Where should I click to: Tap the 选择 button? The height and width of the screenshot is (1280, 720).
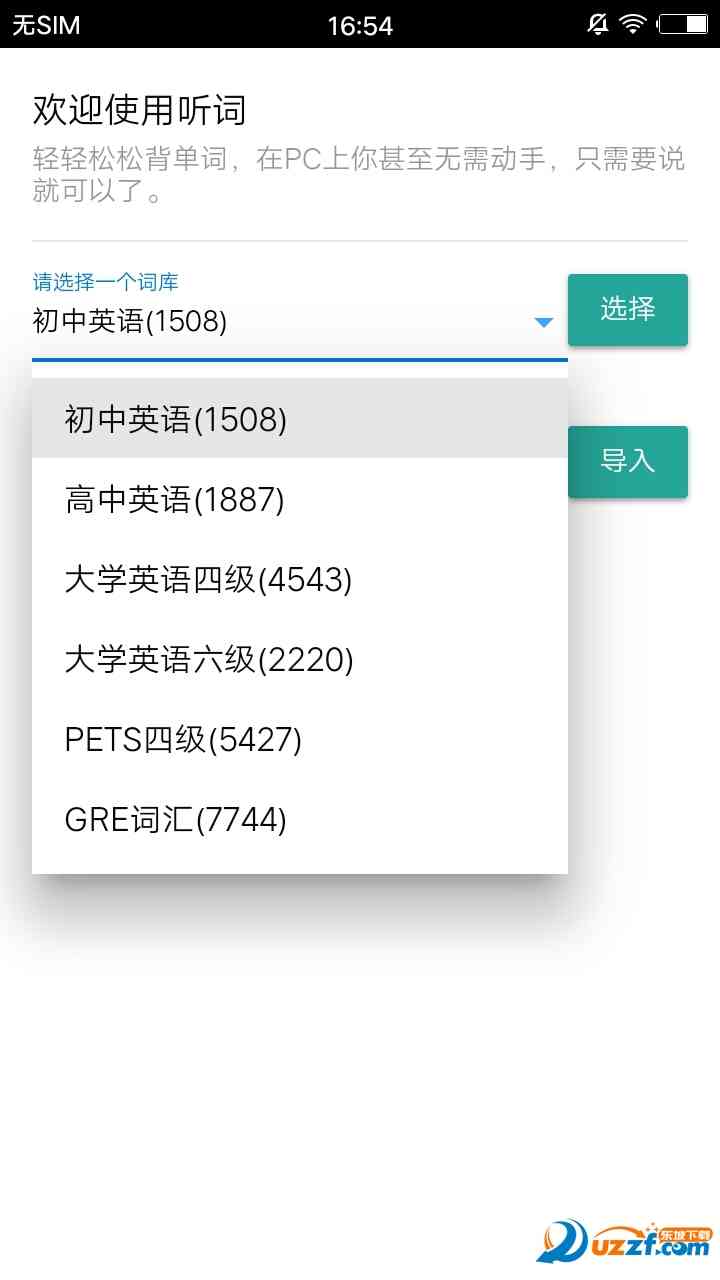tap(627, 310)
